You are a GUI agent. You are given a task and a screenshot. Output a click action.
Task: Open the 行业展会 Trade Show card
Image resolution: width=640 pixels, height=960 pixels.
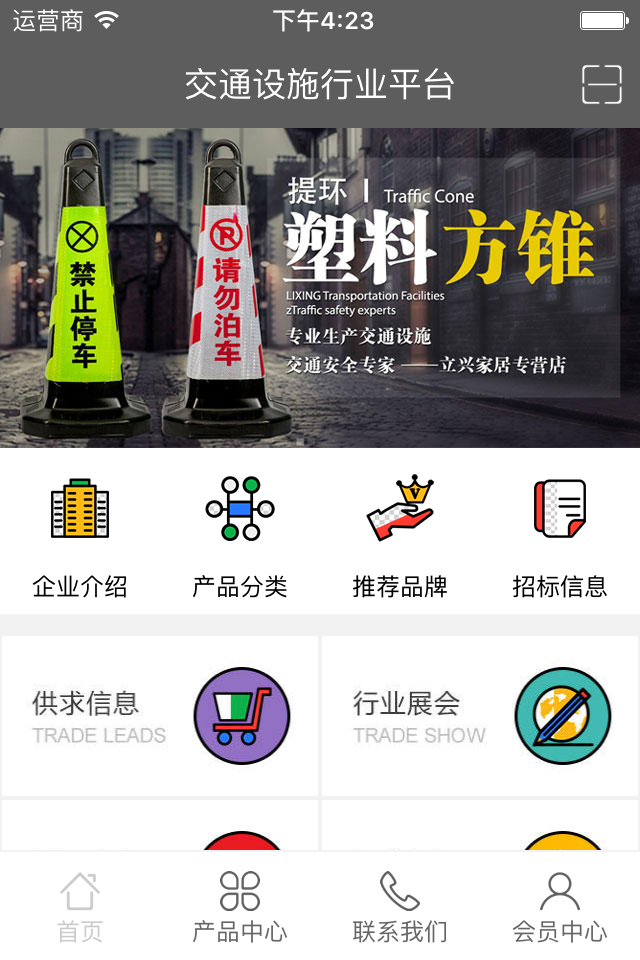[x=480, y=716]
